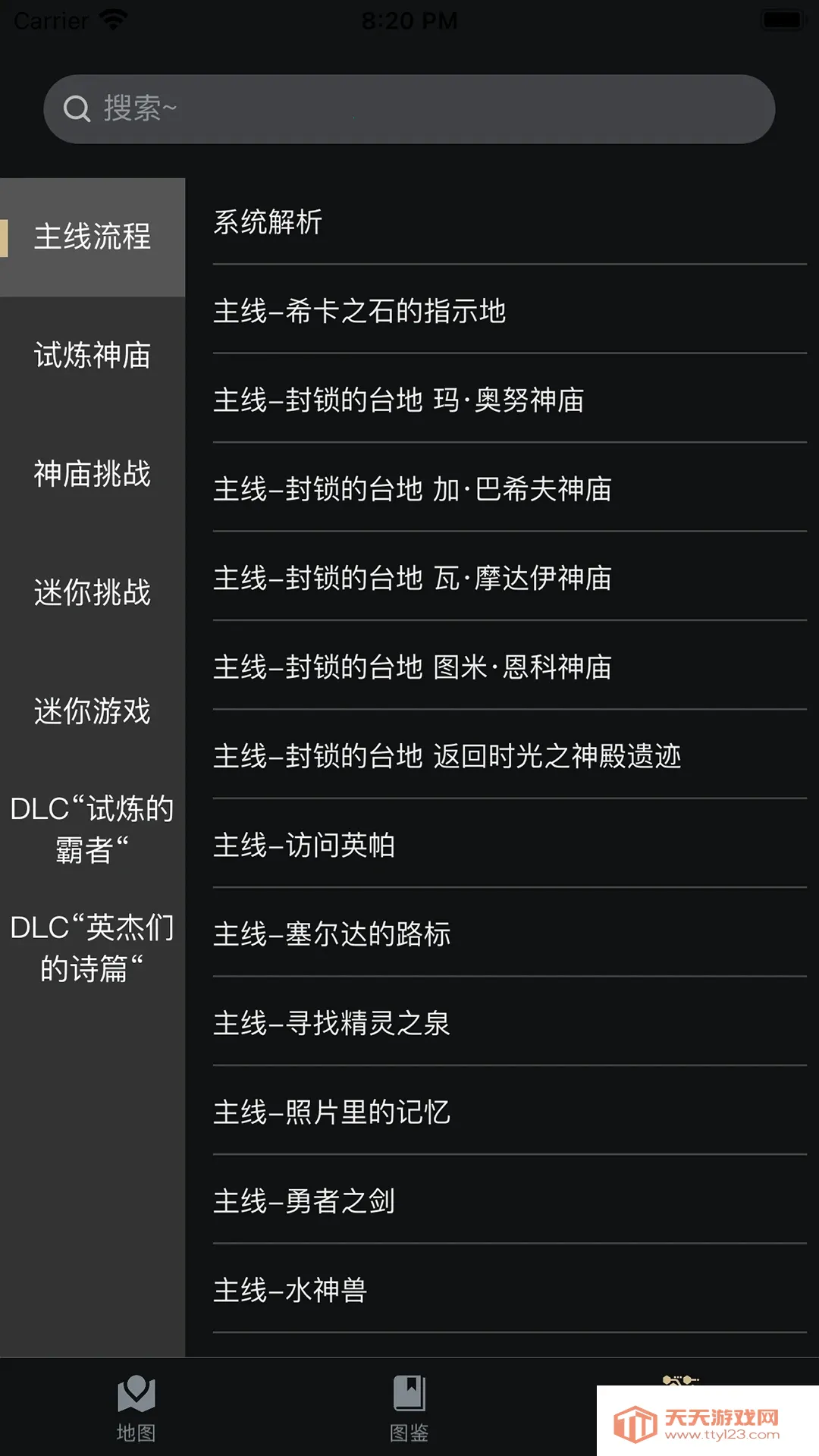Click the Carrier label in the status bar

[49, 19]
